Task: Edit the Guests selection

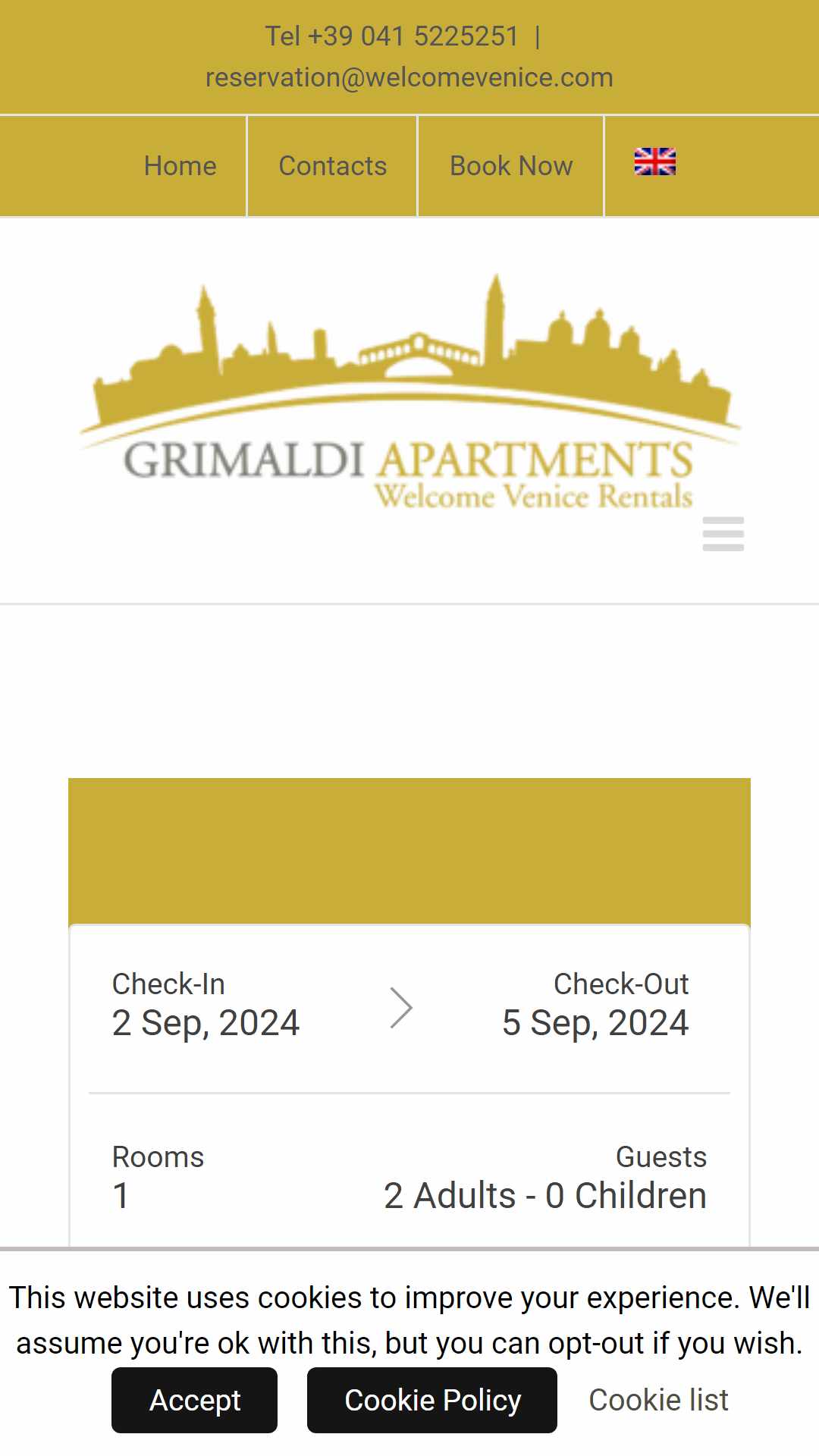Action: [x=545, y=1178]
